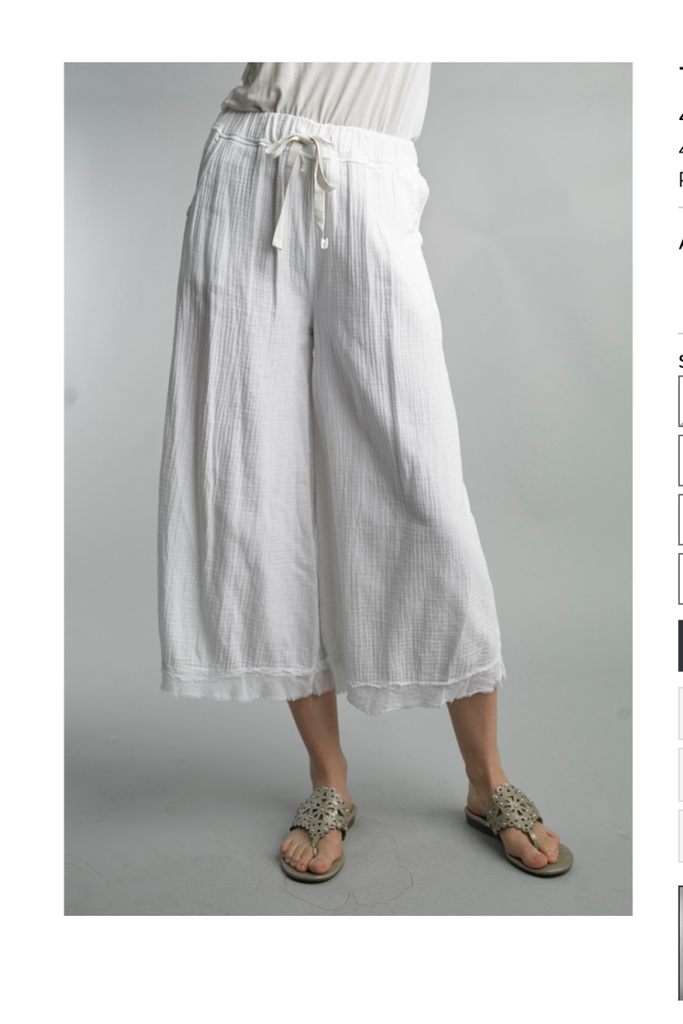Open the white wide-leg pants product photo

pyautogui.click(x=347, y=488)
